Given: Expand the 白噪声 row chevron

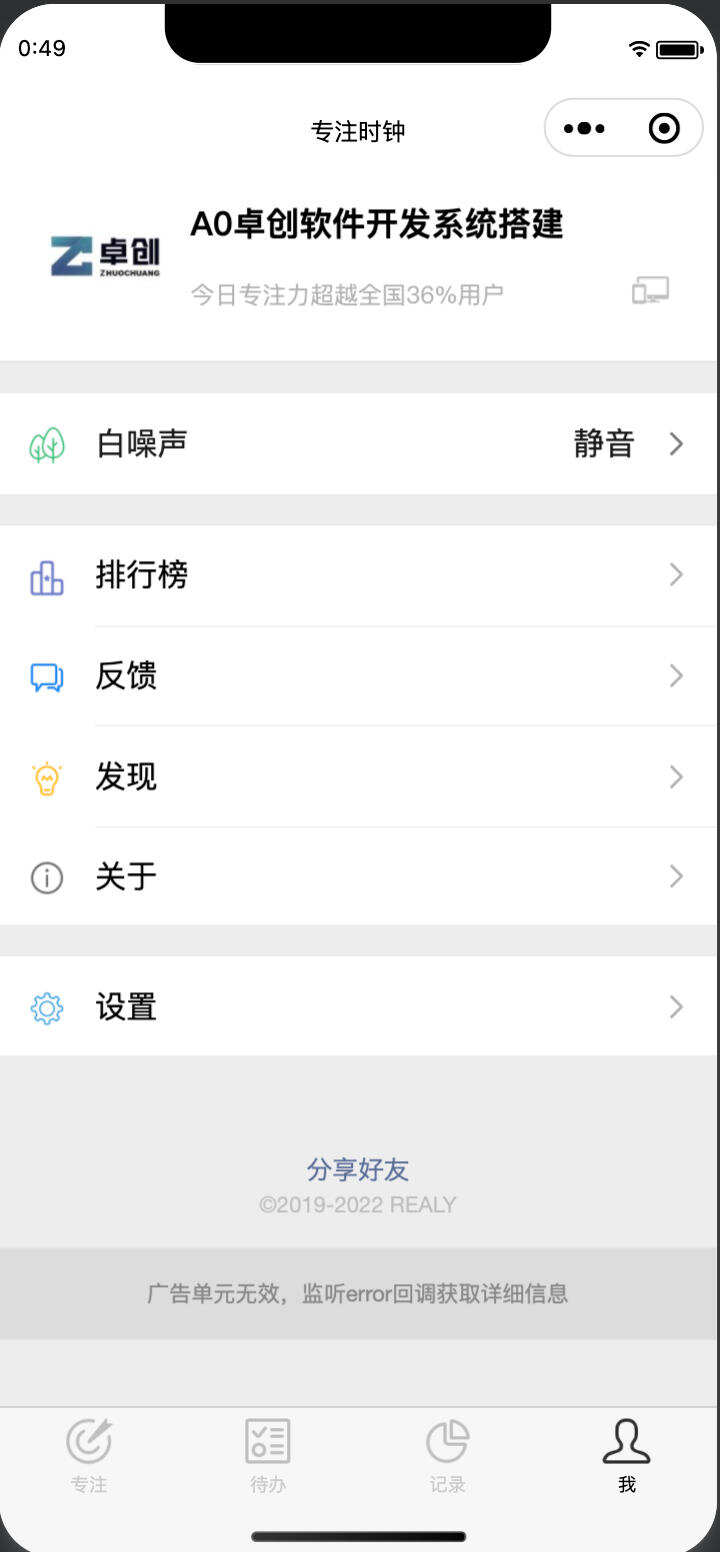Looking at the screenshot, I should tap(675, 443).
